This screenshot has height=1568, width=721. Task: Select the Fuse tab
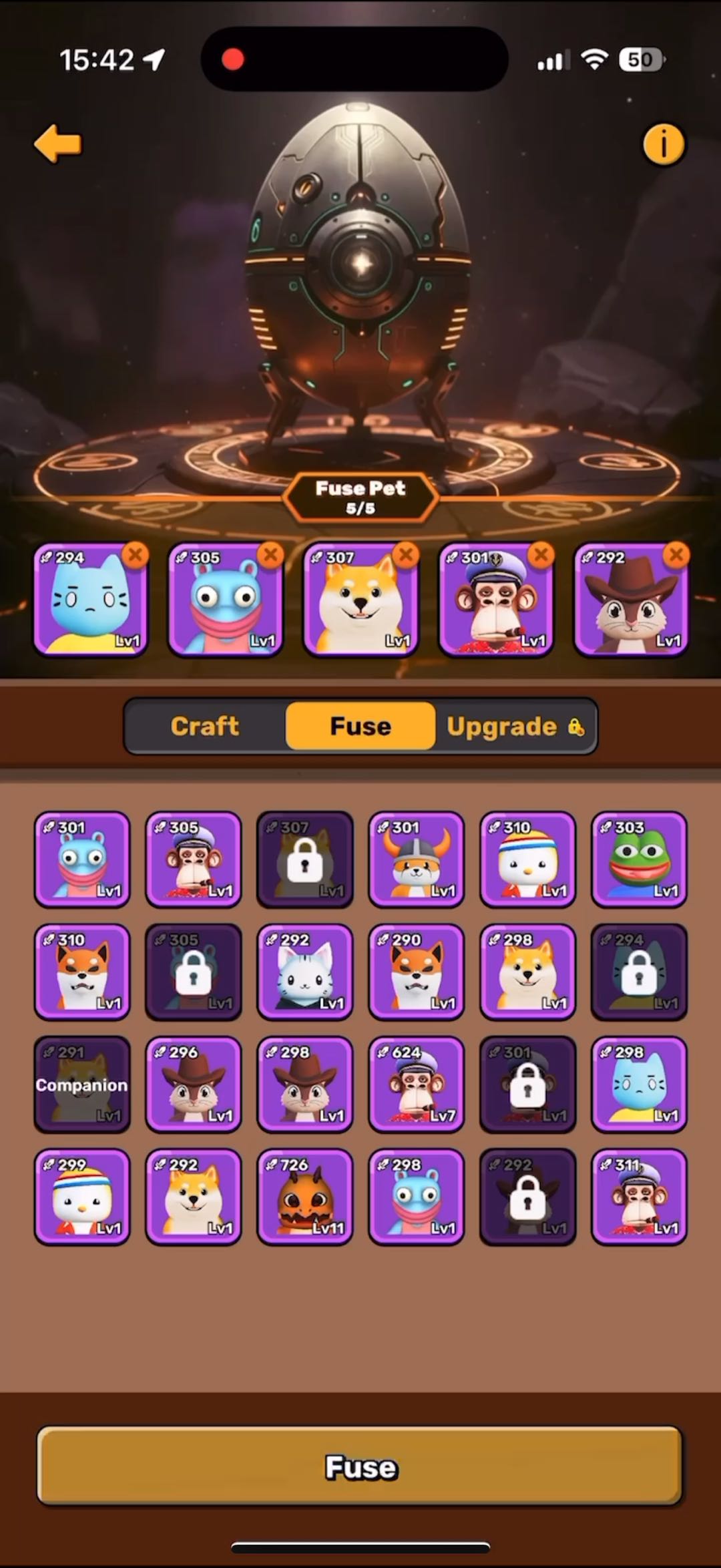360,726
